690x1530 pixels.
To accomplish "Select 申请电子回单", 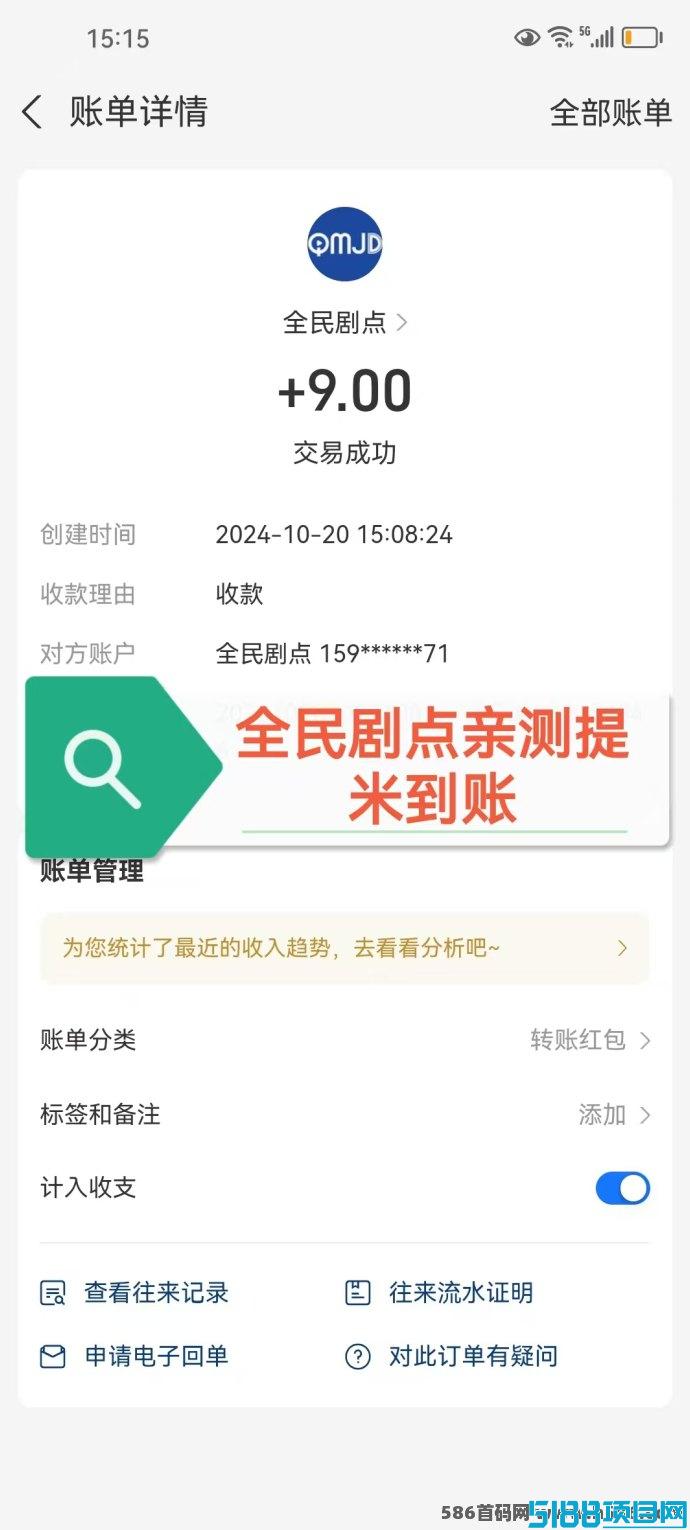I will 135,1356.
